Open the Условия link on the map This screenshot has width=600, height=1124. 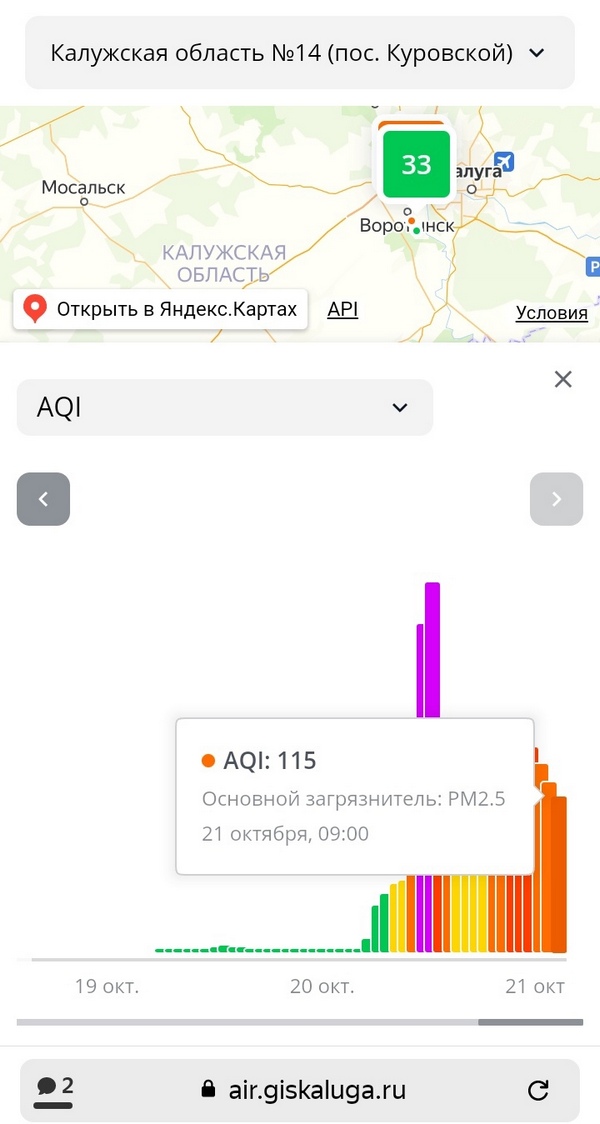(x=552, y=313)
